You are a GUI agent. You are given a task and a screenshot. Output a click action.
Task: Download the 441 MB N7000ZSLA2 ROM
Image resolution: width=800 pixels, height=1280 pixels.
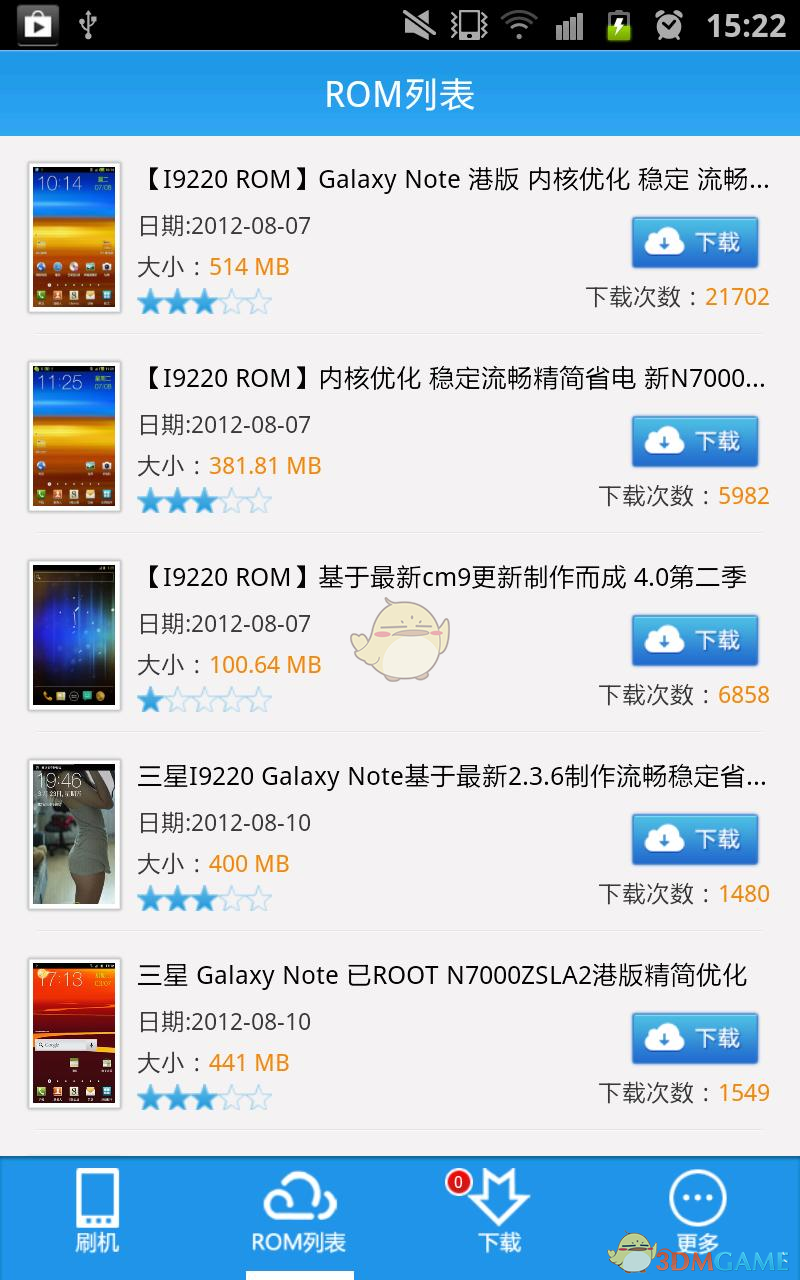click(694, 1038)
